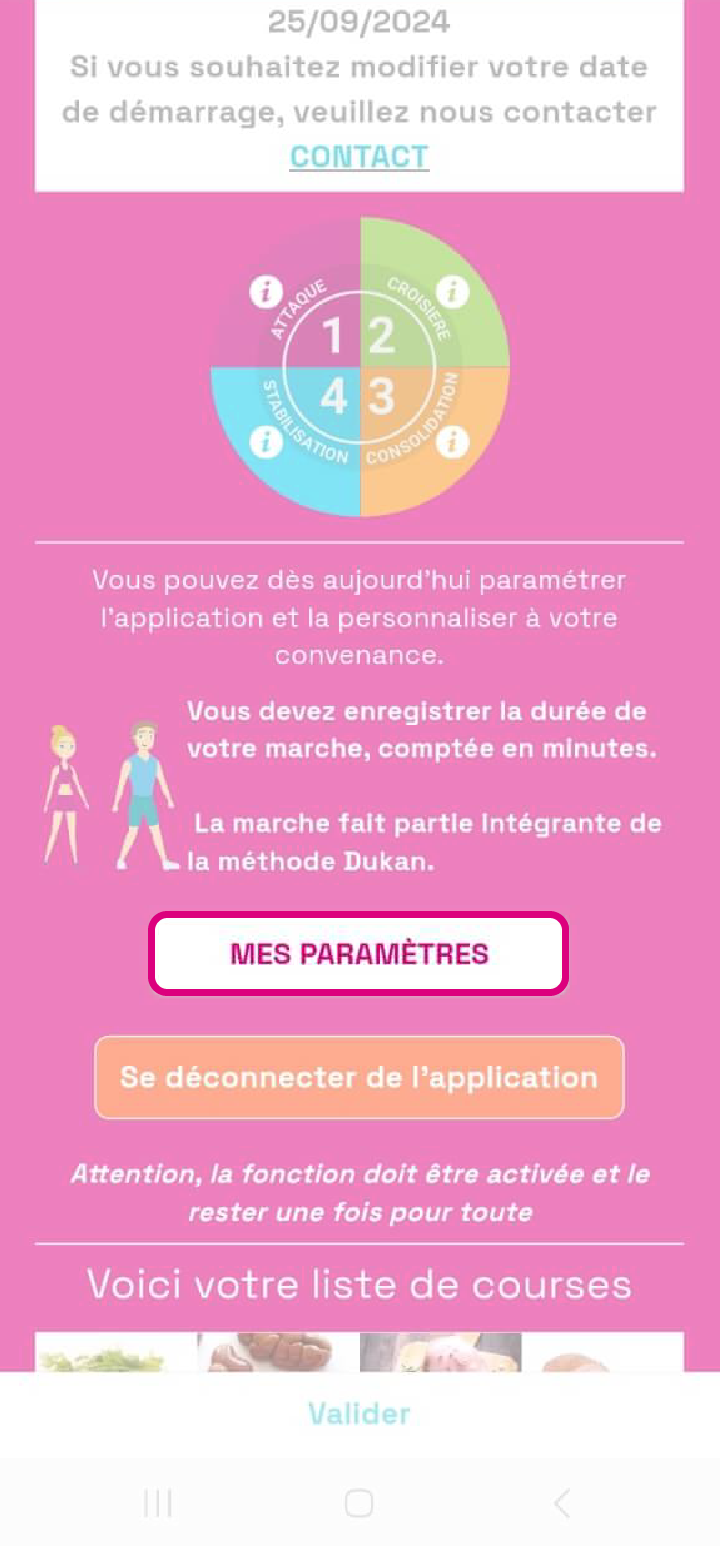The height and width of the screenshot is (1546, 720).
Task: Show info for the Attaque phase
Action: click(x=265, y=293)
